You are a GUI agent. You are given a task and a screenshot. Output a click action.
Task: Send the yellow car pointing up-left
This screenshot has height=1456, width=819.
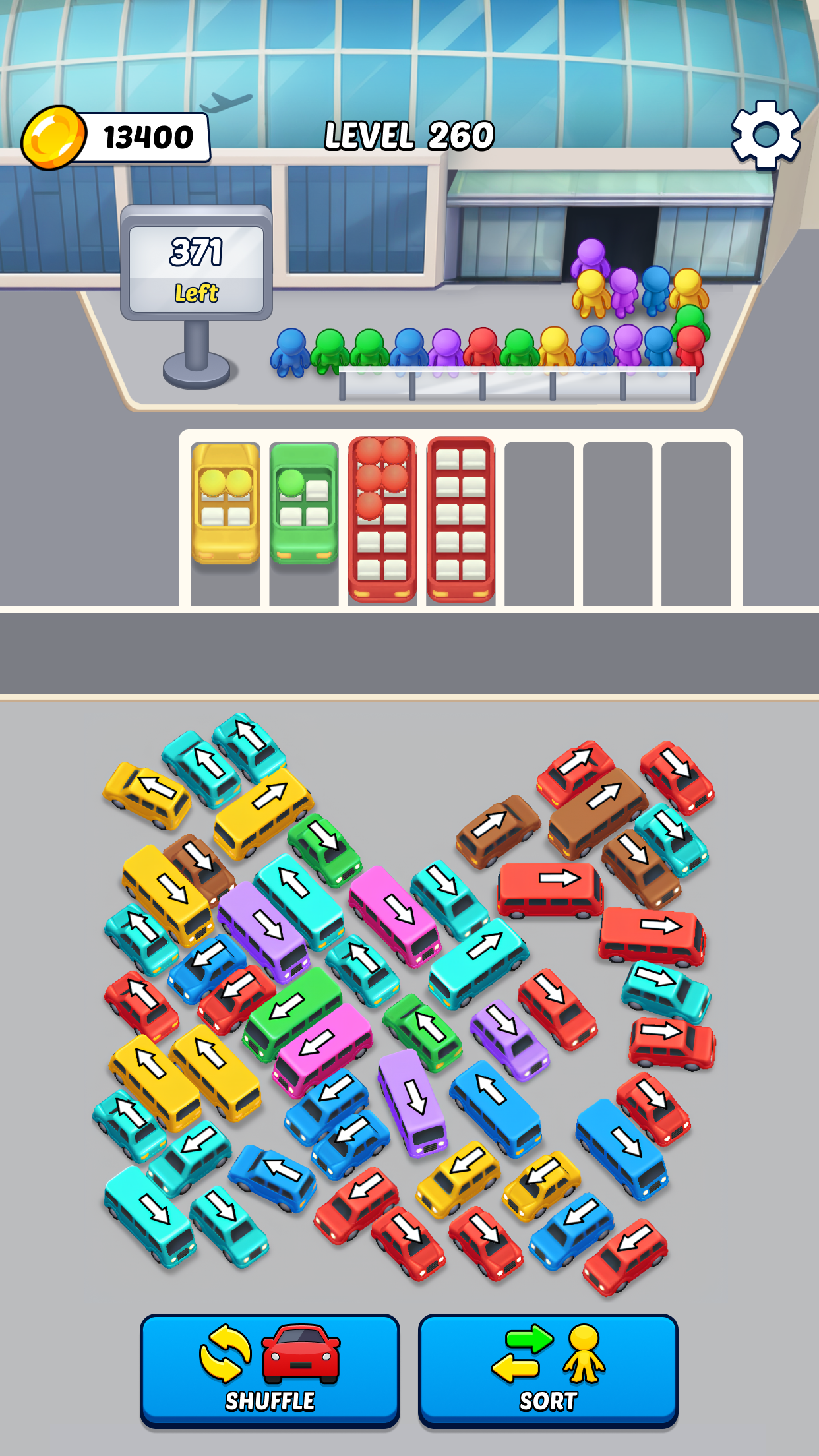[x=146, y=794]
